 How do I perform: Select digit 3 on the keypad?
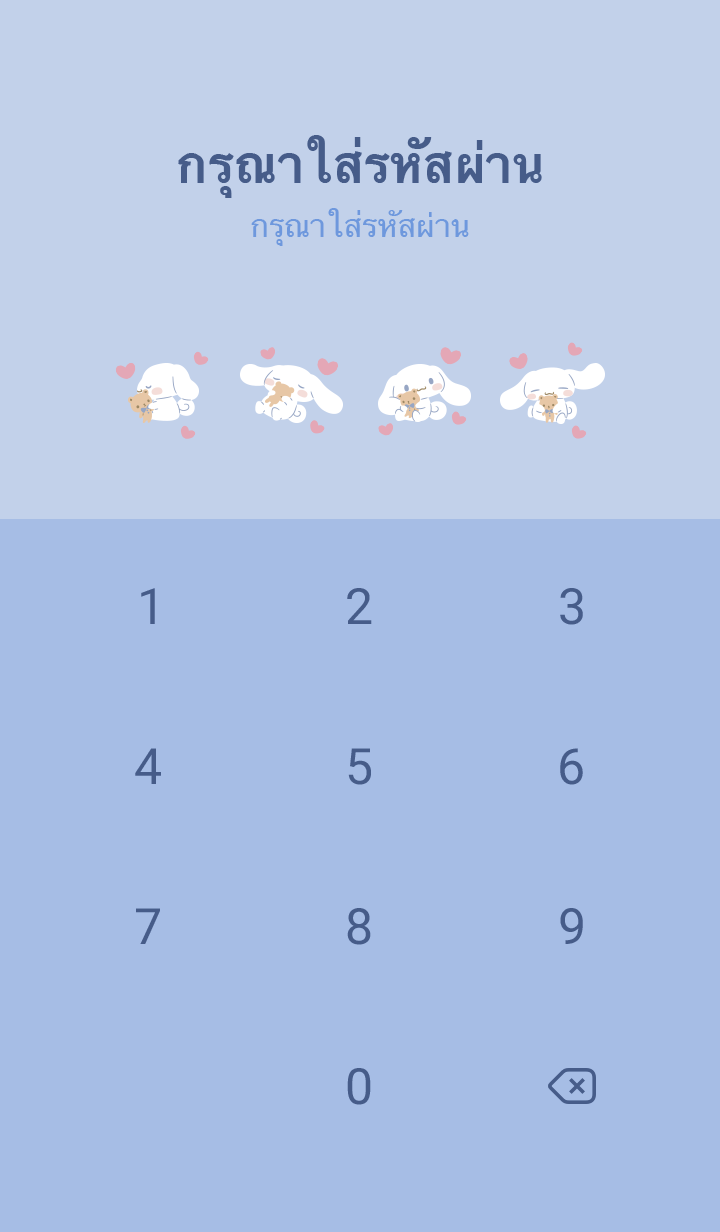(x=571, y=607)
